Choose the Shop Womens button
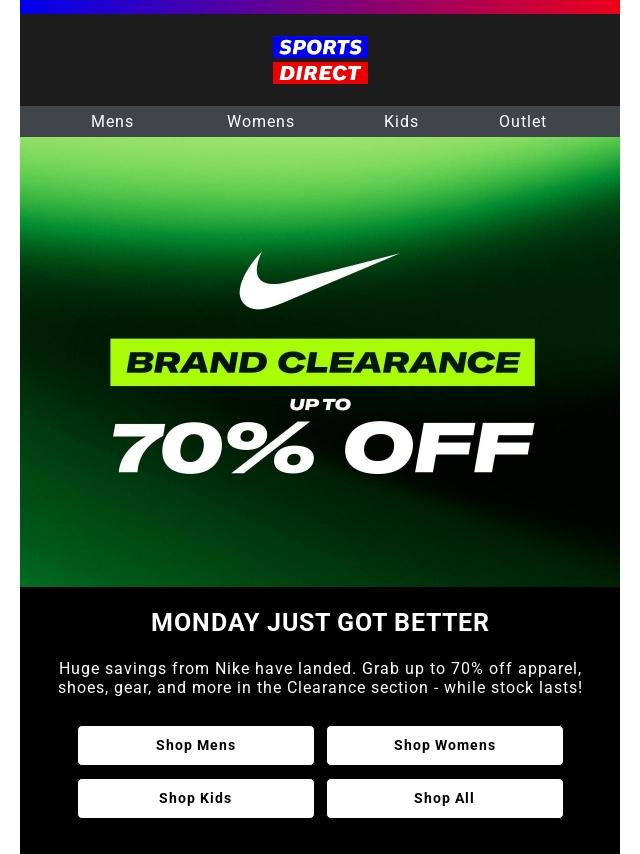The height and width of the screenshot is (854, 640). 445,745
